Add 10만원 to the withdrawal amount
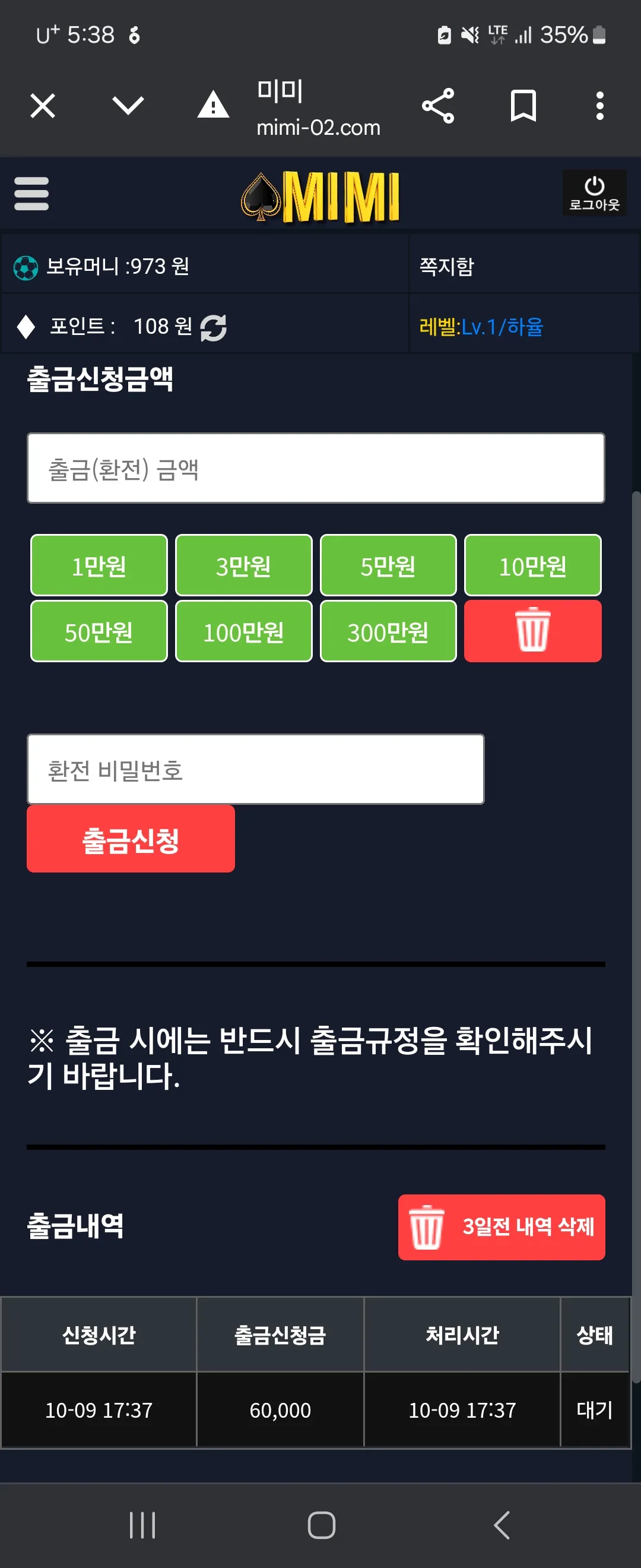This screenshot has width=641, height=1568. coord(533,565)
